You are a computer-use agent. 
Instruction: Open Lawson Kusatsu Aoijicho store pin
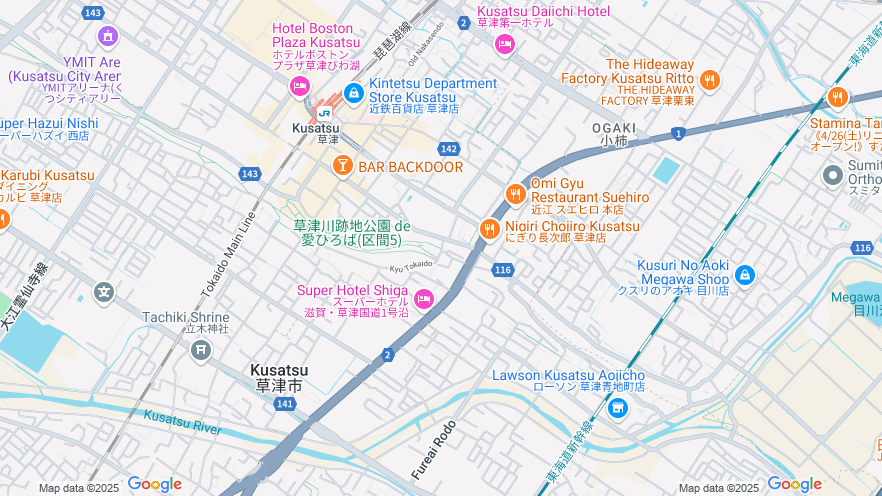click(618, 407)
